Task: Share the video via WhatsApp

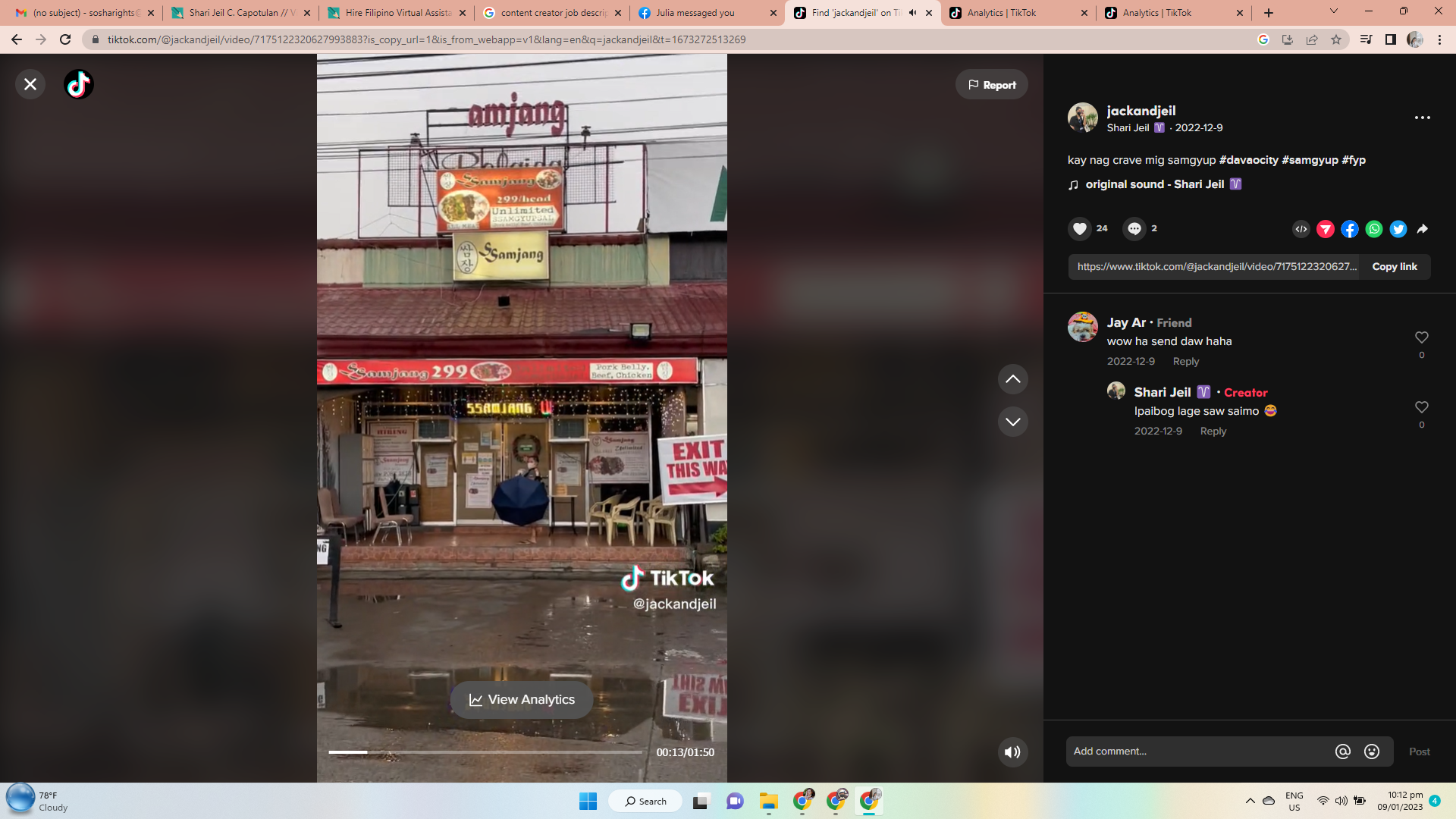Action: click(x=1373, y=229)
